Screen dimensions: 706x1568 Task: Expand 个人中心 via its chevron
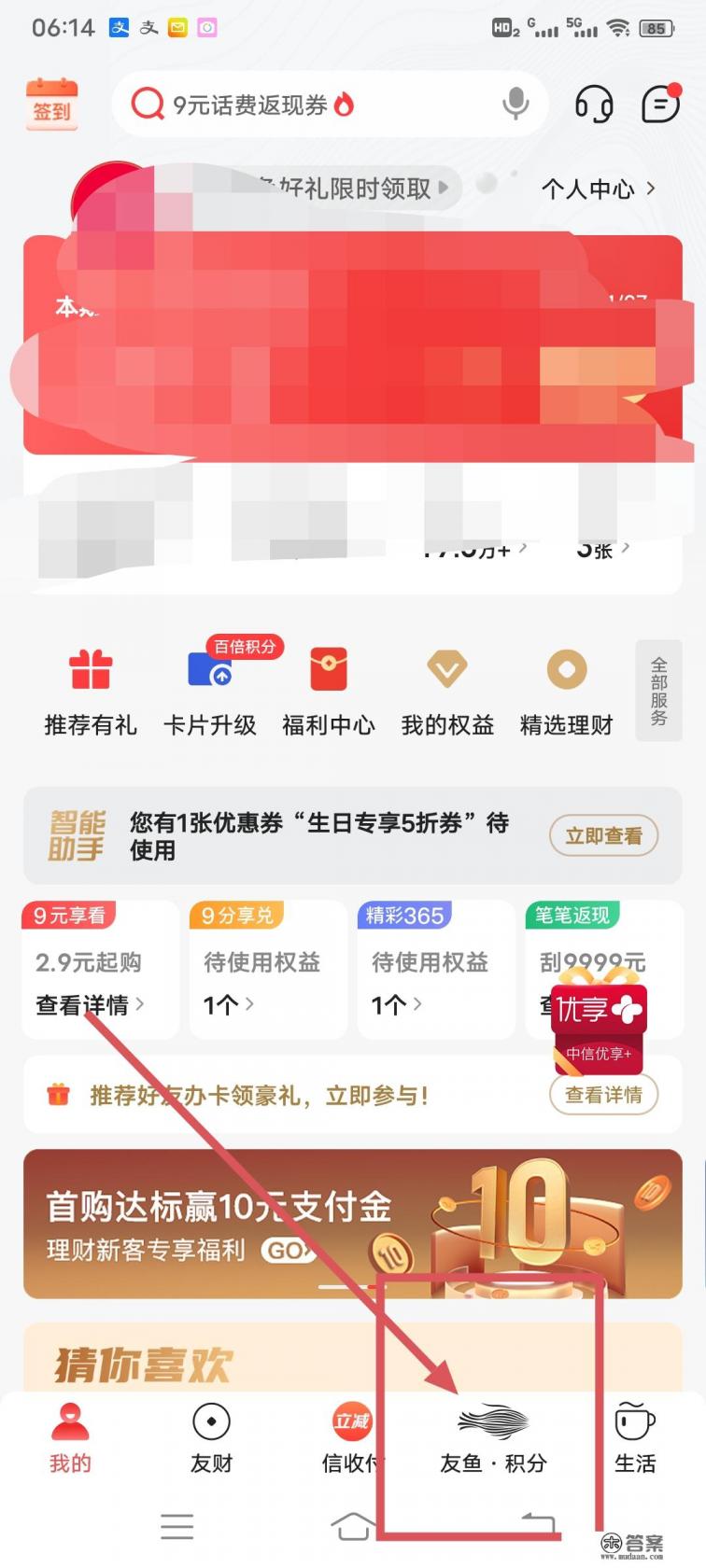[649, 189]
